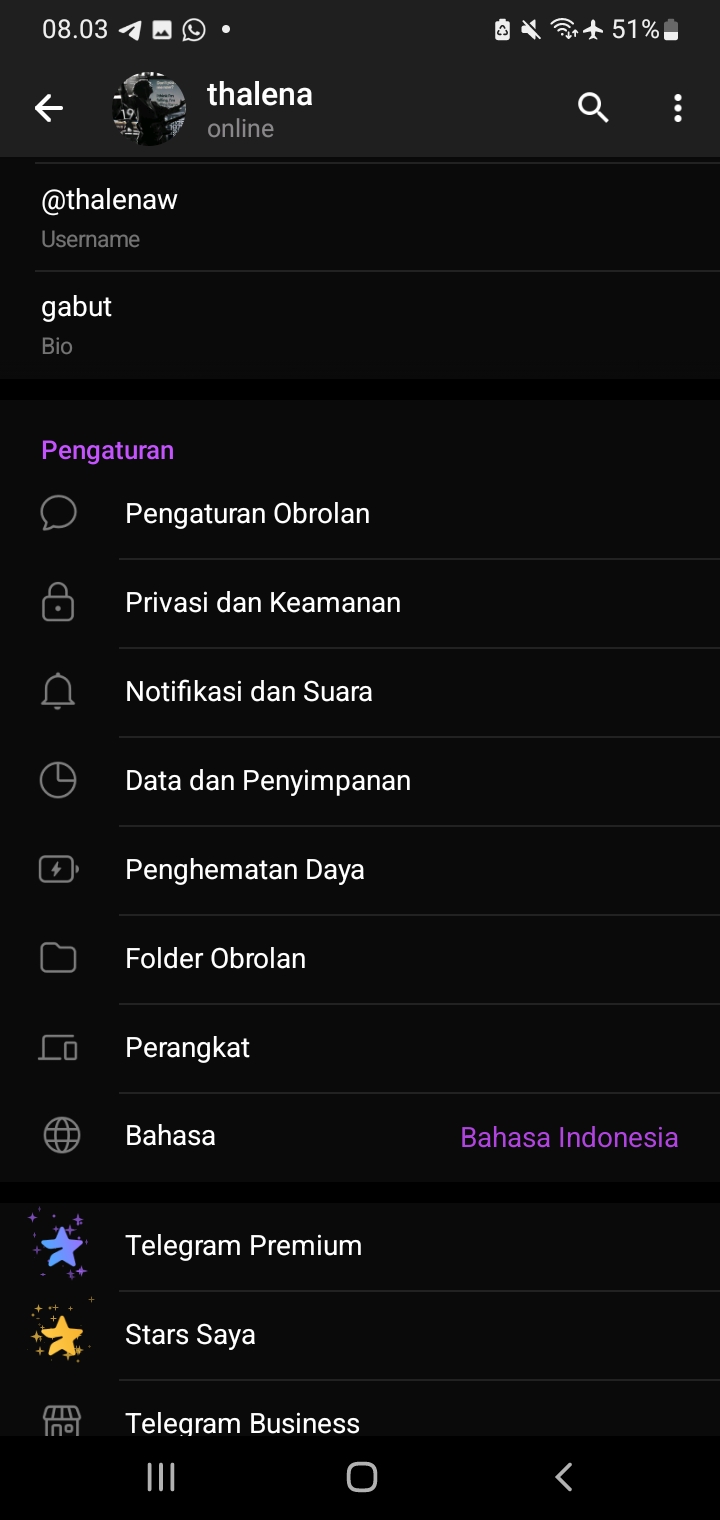Screen dimensions: 720x1520
Task: Change Bahasa language setting
Action: pyautogui.click(x=360, y=1137)
